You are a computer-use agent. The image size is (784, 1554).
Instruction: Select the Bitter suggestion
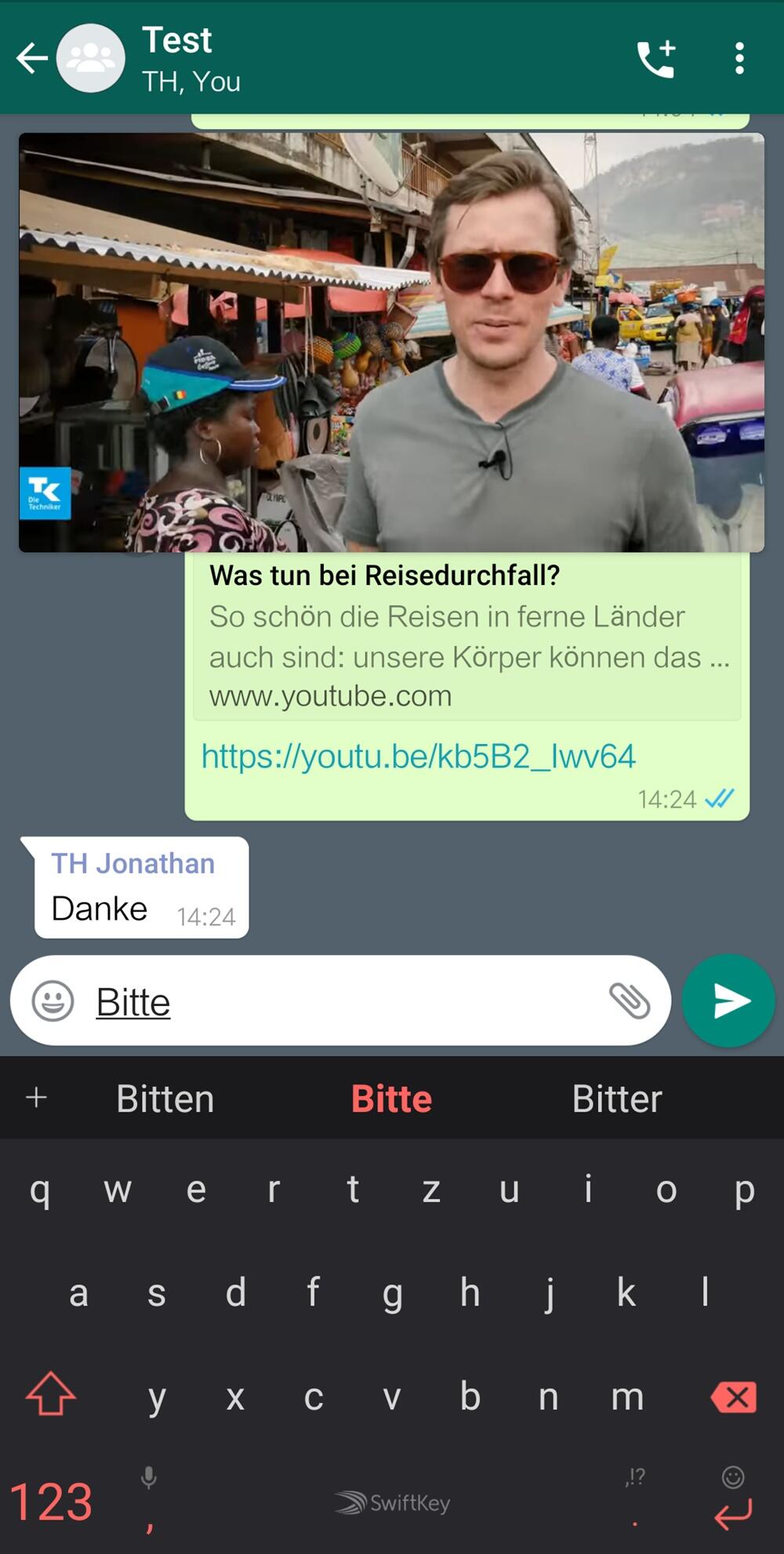pos(617,1098)
